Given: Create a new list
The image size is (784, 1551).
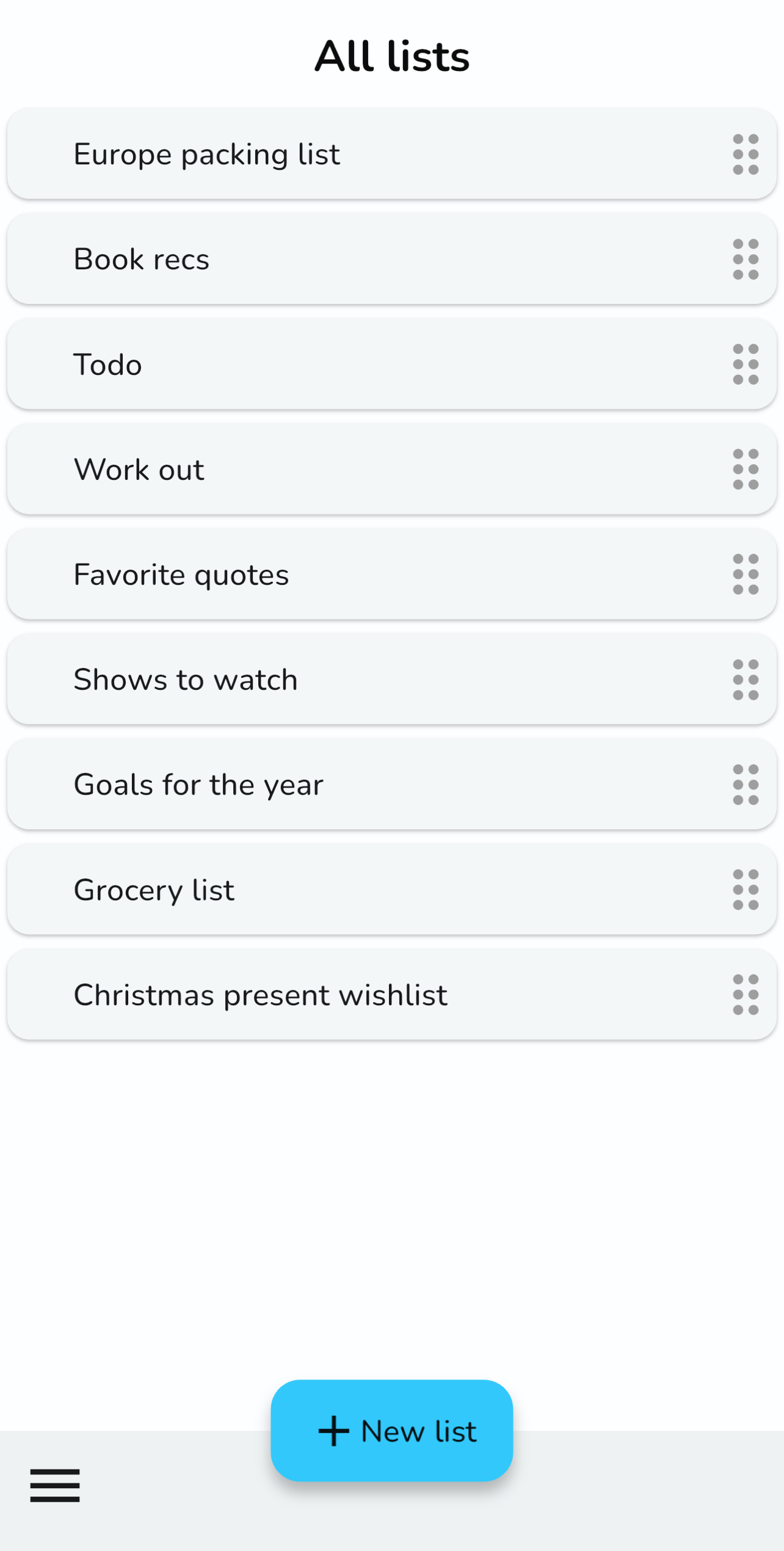Looking at the screenshot, I should 391,1431.
